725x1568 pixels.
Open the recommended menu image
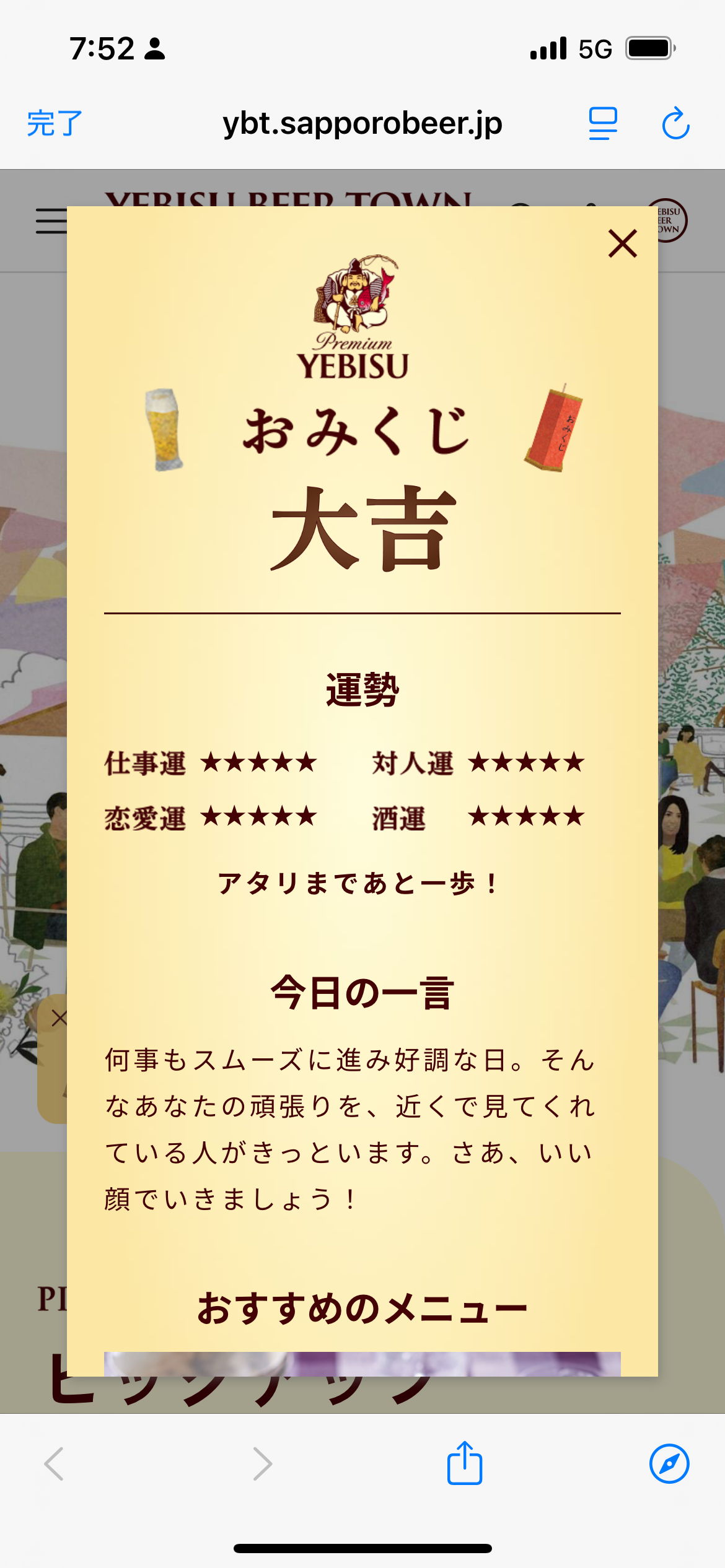(362, 1364)
